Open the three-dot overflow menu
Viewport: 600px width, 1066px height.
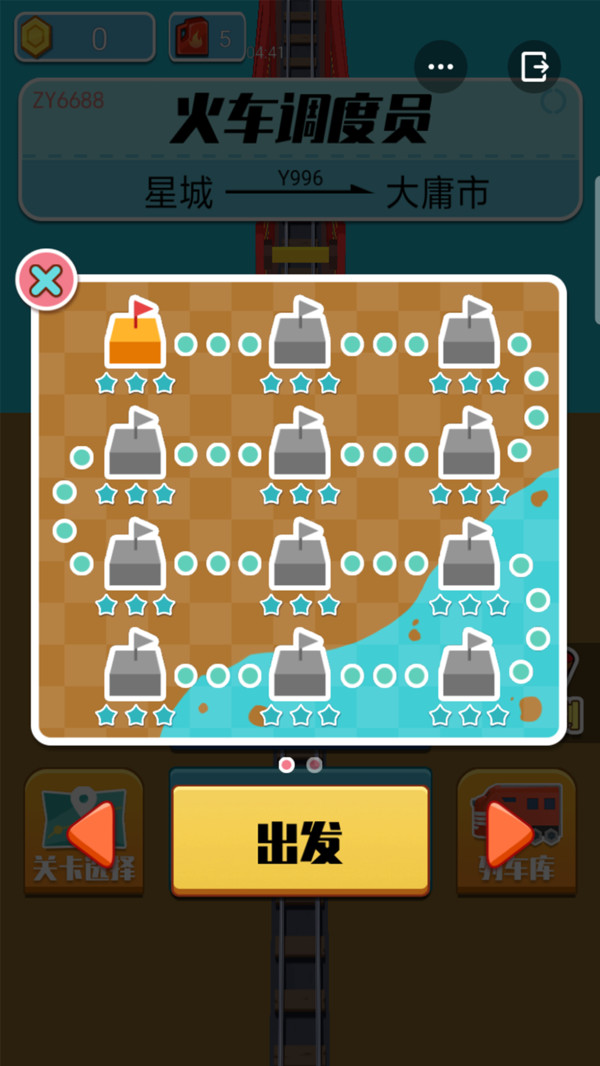tap(440, 67)
